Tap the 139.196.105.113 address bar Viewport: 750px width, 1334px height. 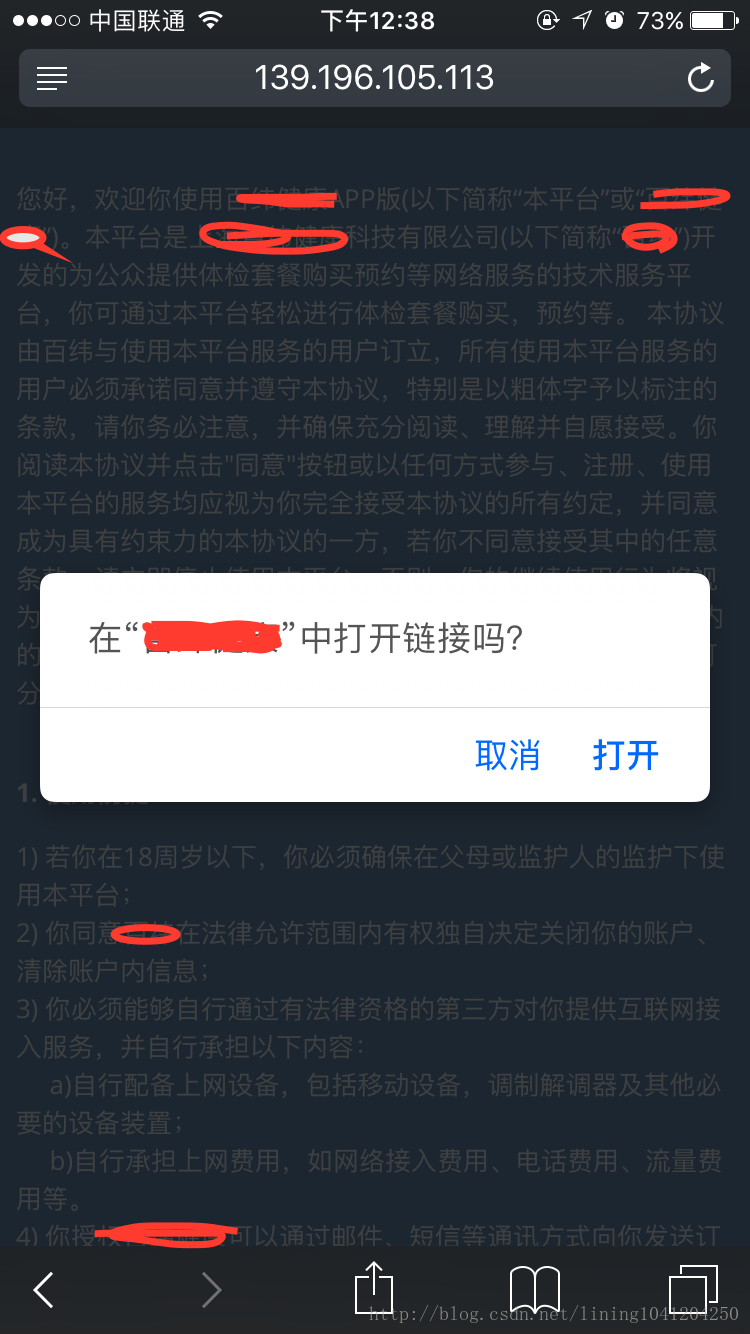pyautogui.click(x=374, y=78)
